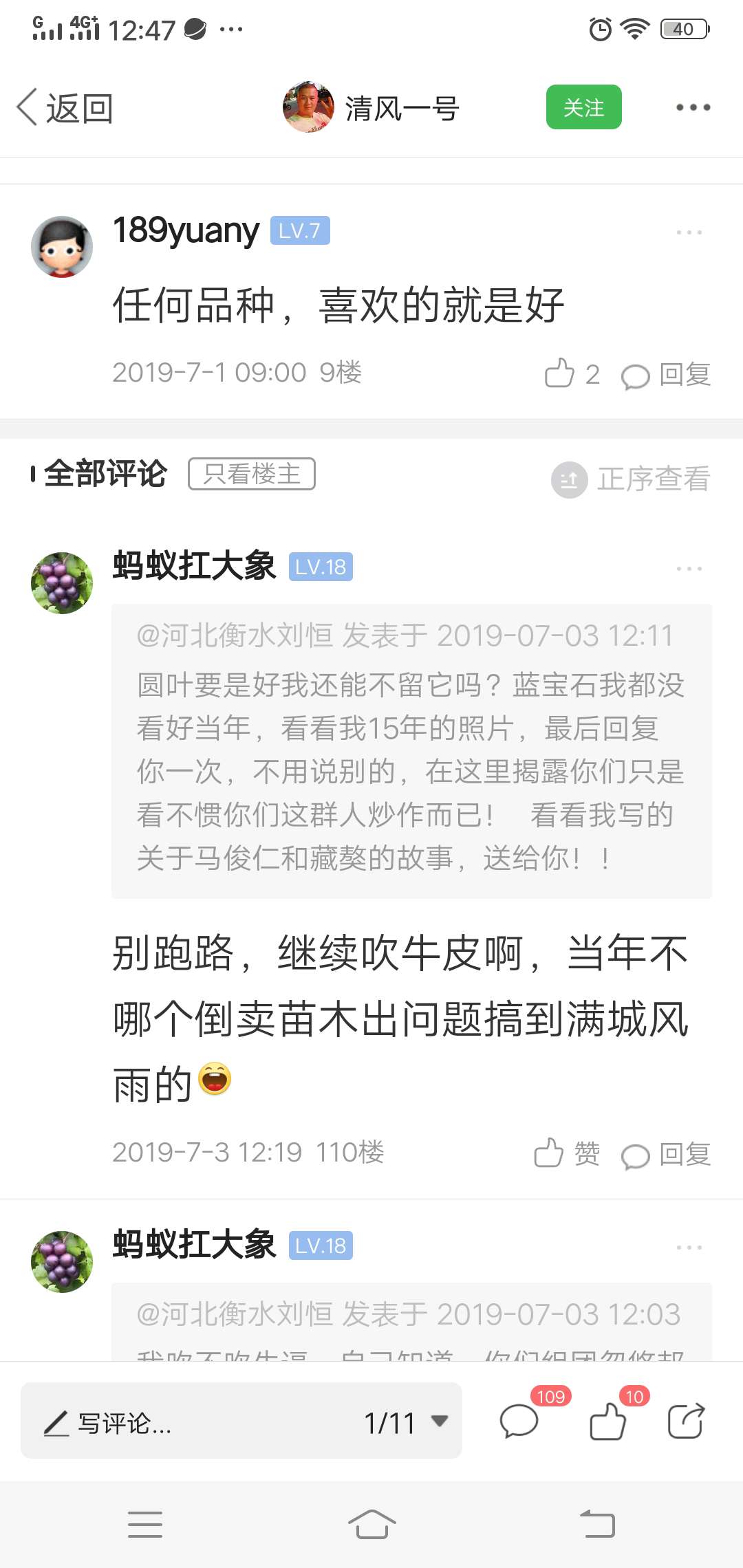Screen dimensions: 743x1568
Task: Share this post
Action: click(x=686, y=1421)
